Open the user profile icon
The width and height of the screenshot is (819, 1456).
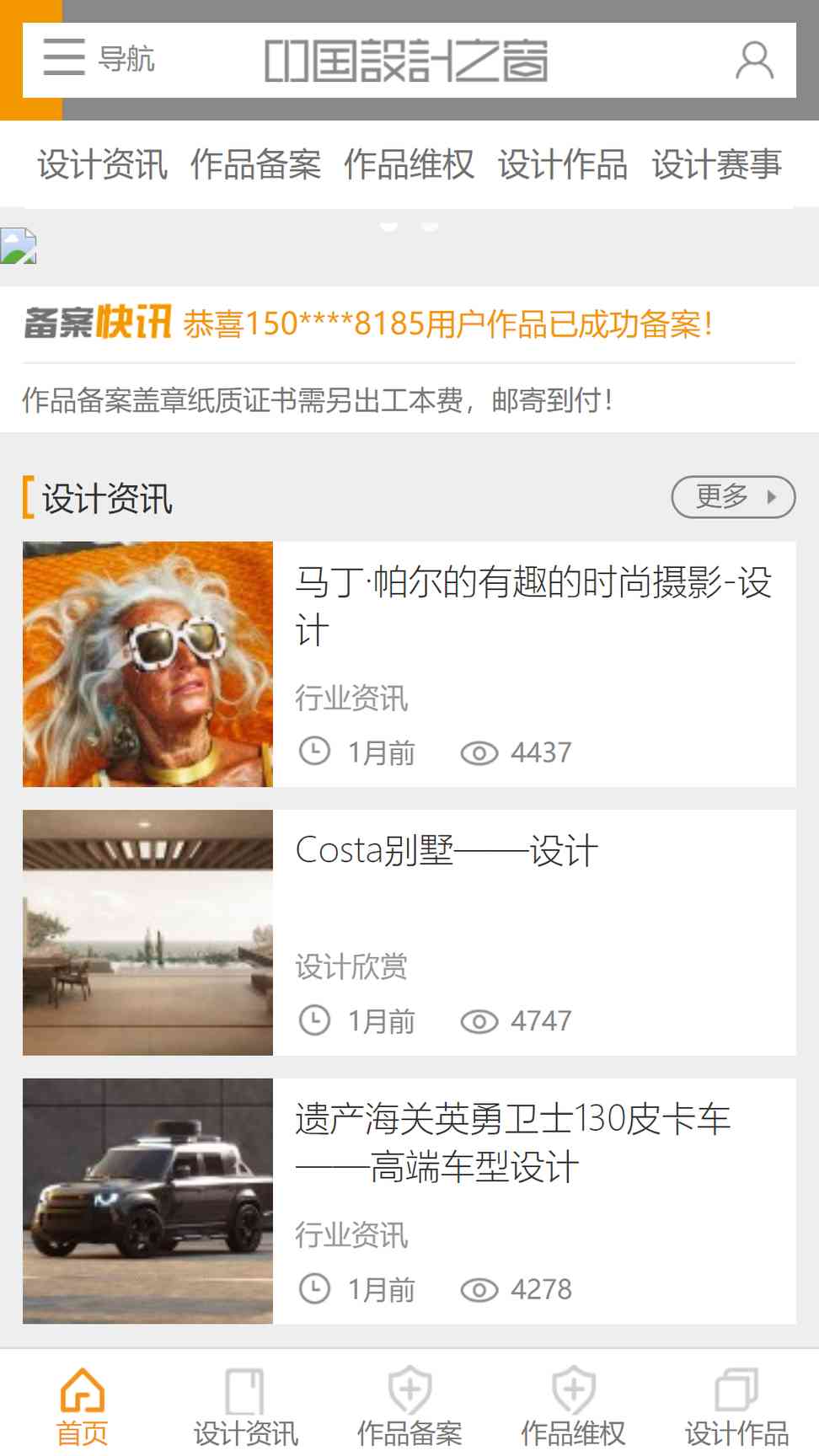coord(754,60)
